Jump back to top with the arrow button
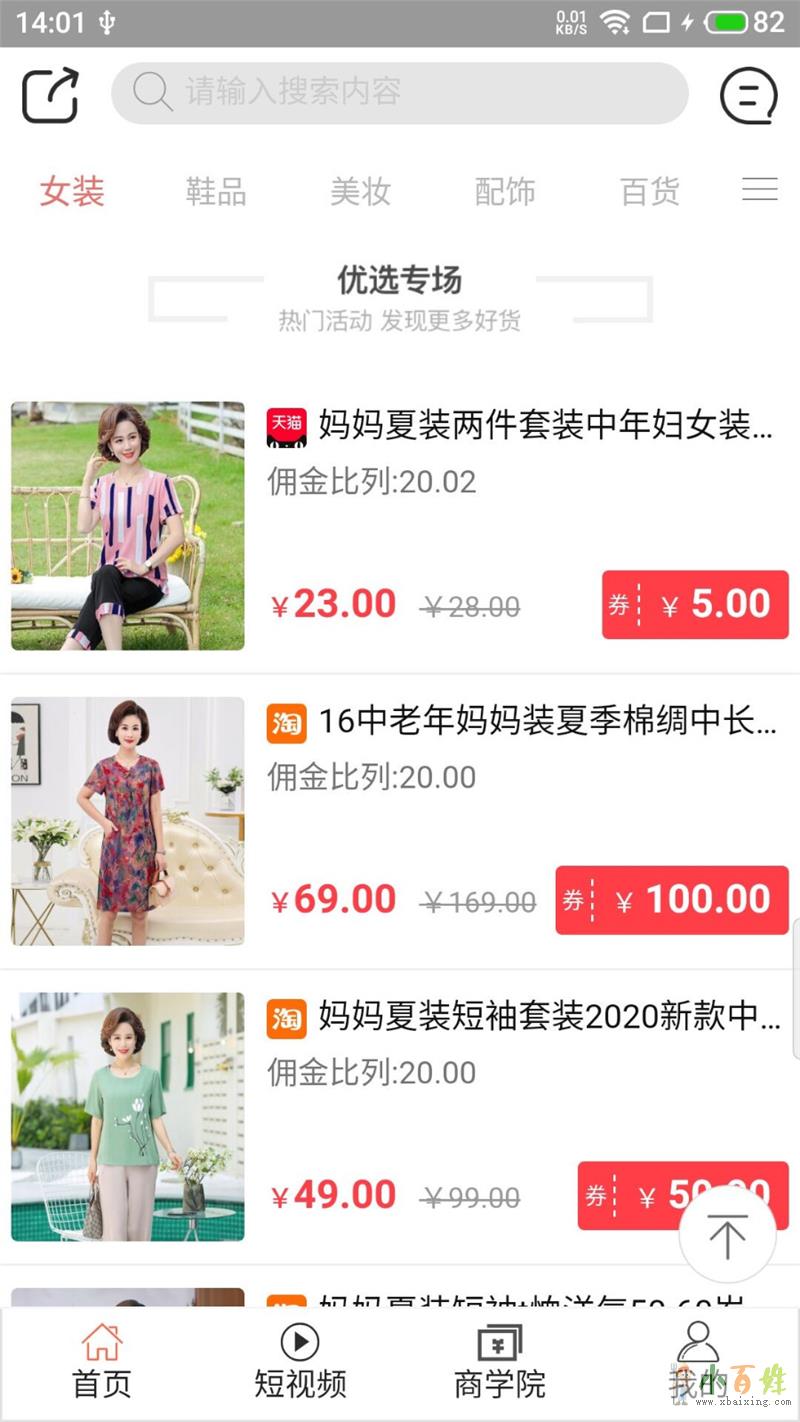800x1422 pixels. tap(727, 1235)
